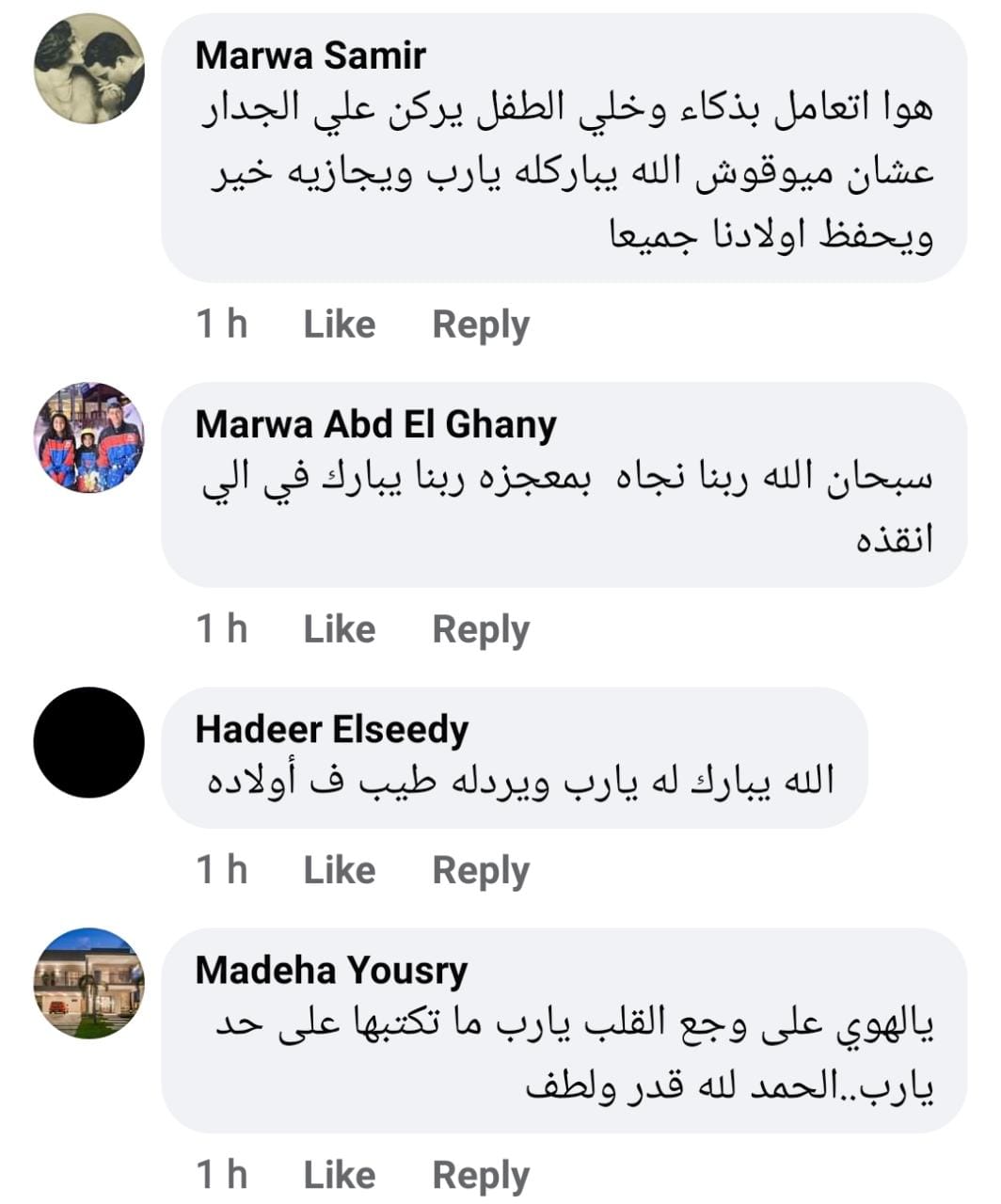This screenshot has height=1204, width=1001.
Task: Like Madeha Yousry's comment
Action: pos(339,1175)
